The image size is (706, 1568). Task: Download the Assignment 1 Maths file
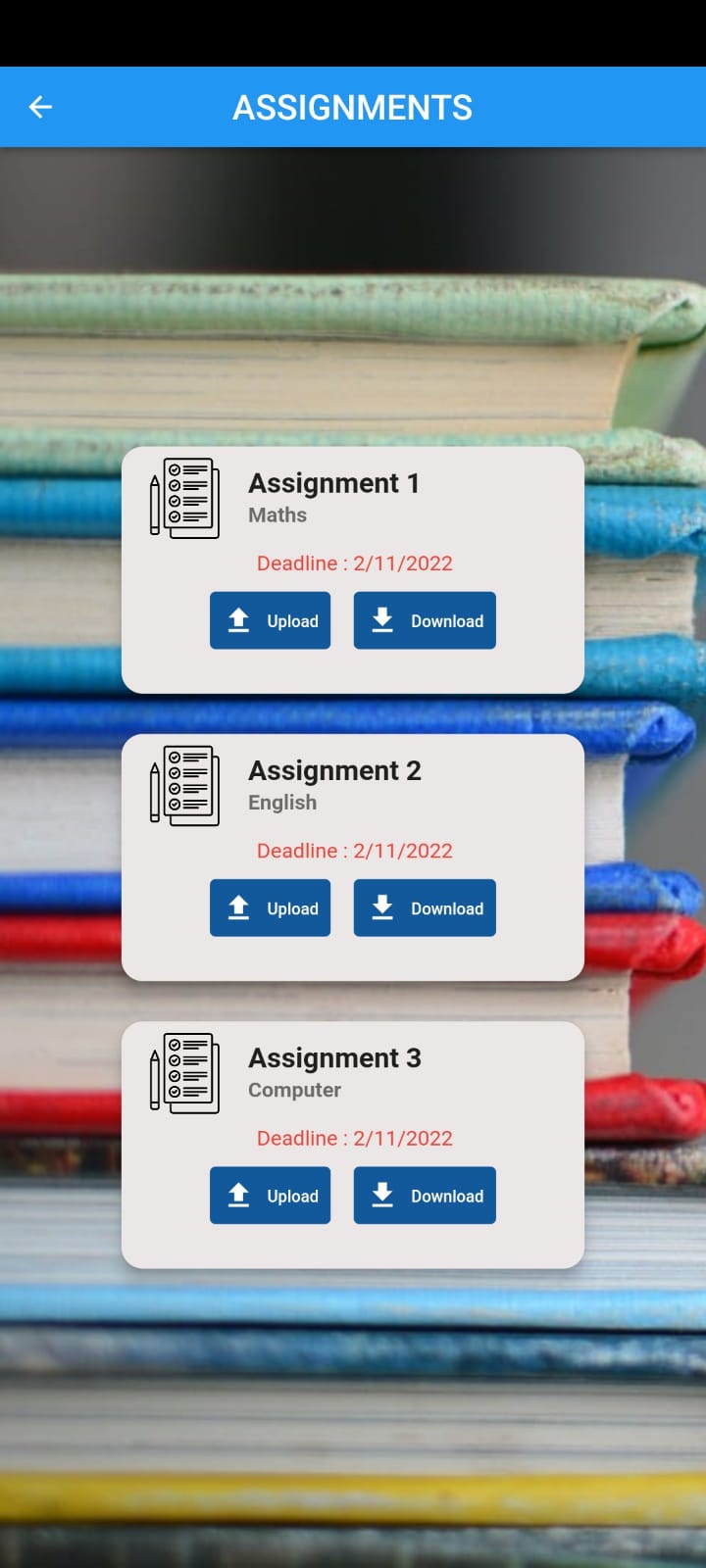tap(425, 620)
